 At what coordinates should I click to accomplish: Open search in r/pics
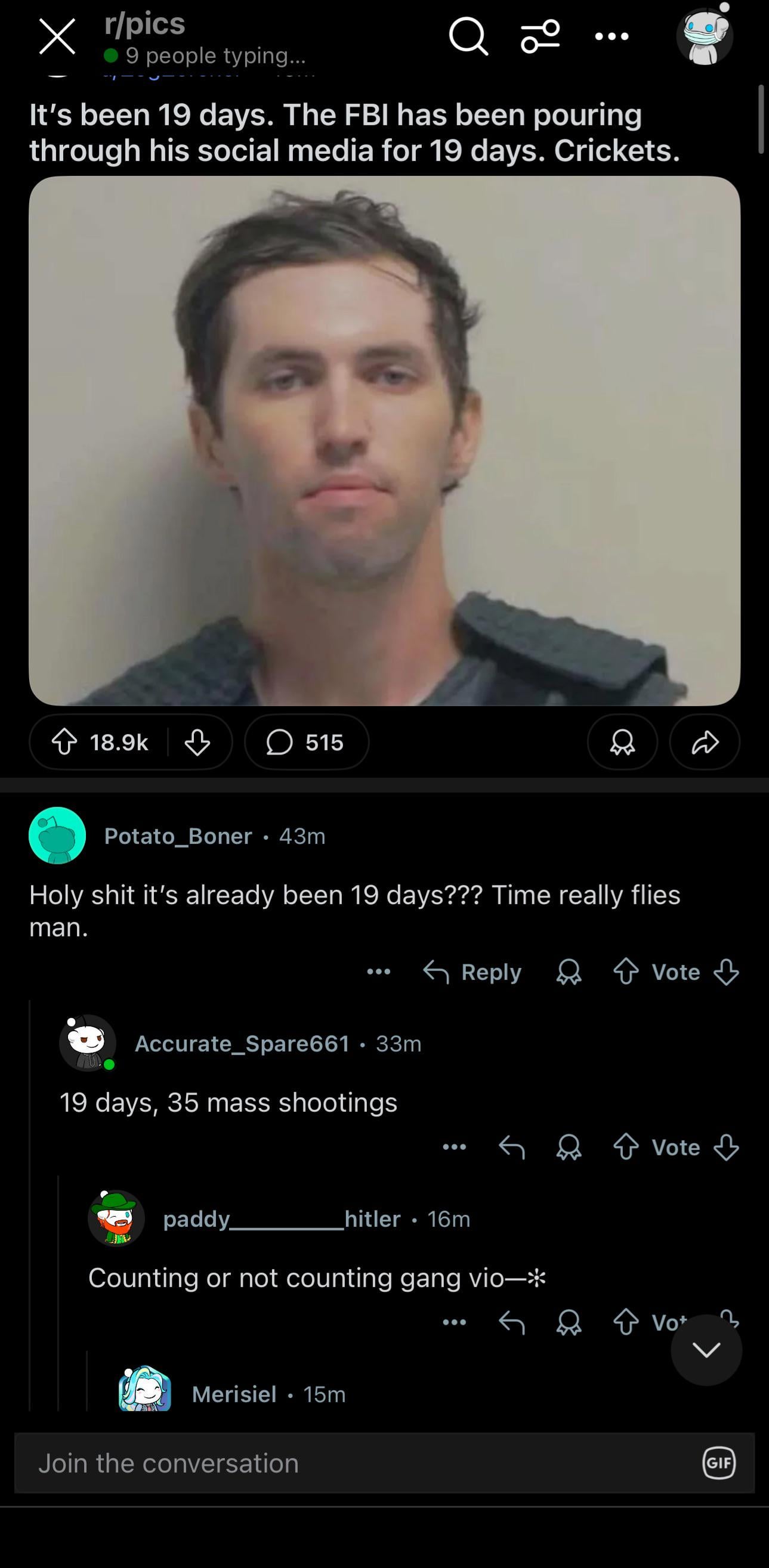click(468, 36)
